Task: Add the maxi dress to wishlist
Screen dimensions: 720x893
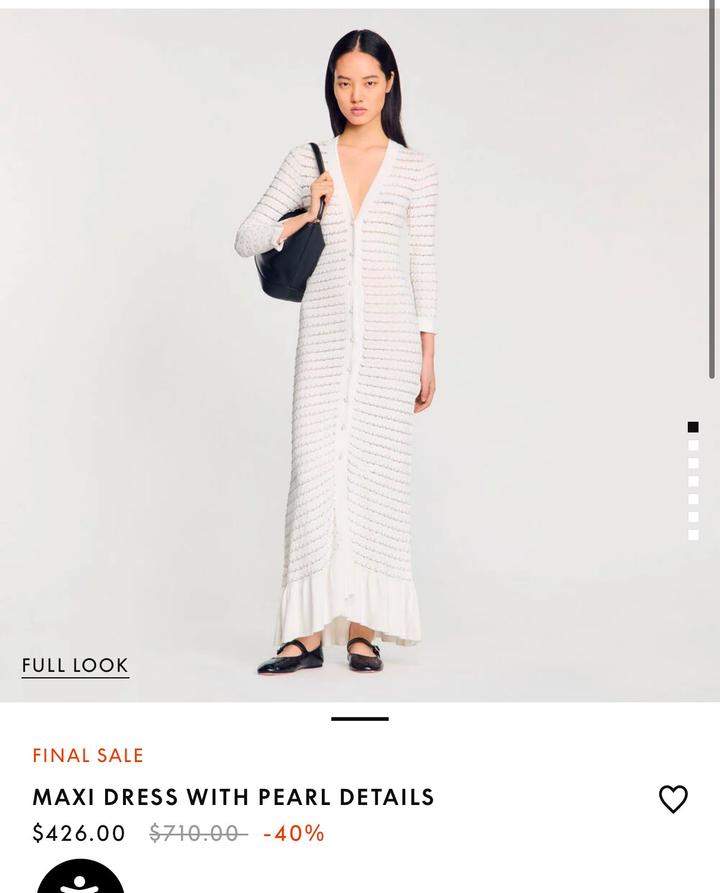Action: click(673, 799)
